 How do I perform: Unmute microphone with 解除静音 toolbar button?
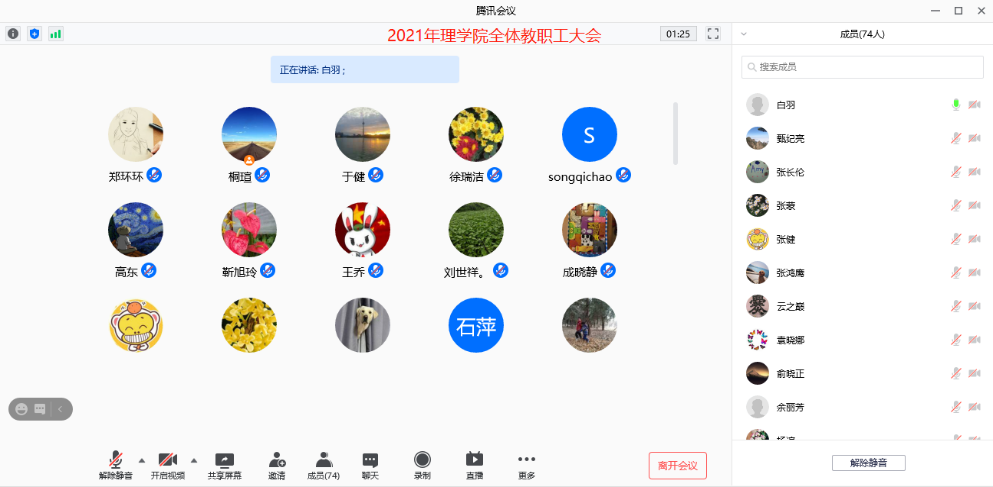pos(116,464)
